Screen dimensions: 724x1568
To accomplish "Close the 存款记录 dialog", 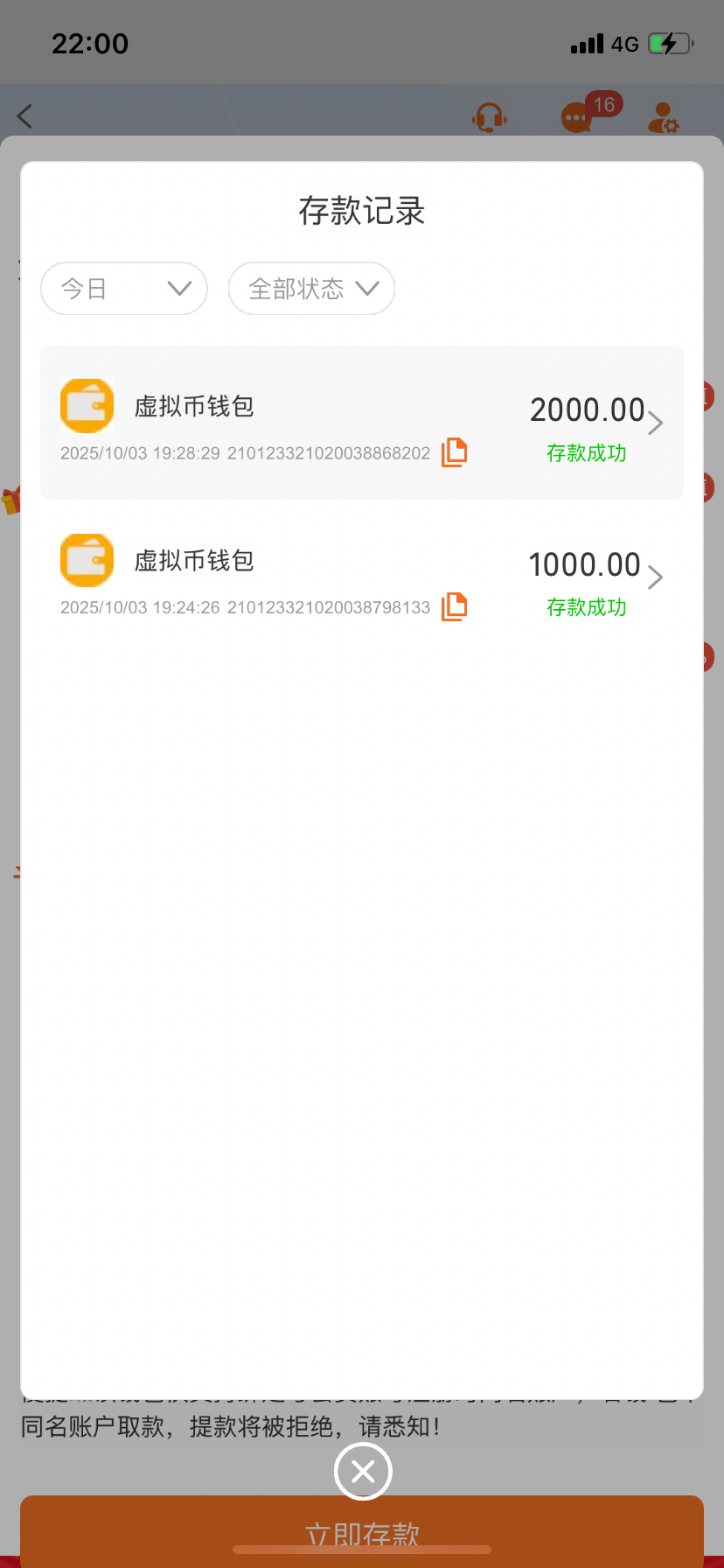I will tap(363, 1472).
